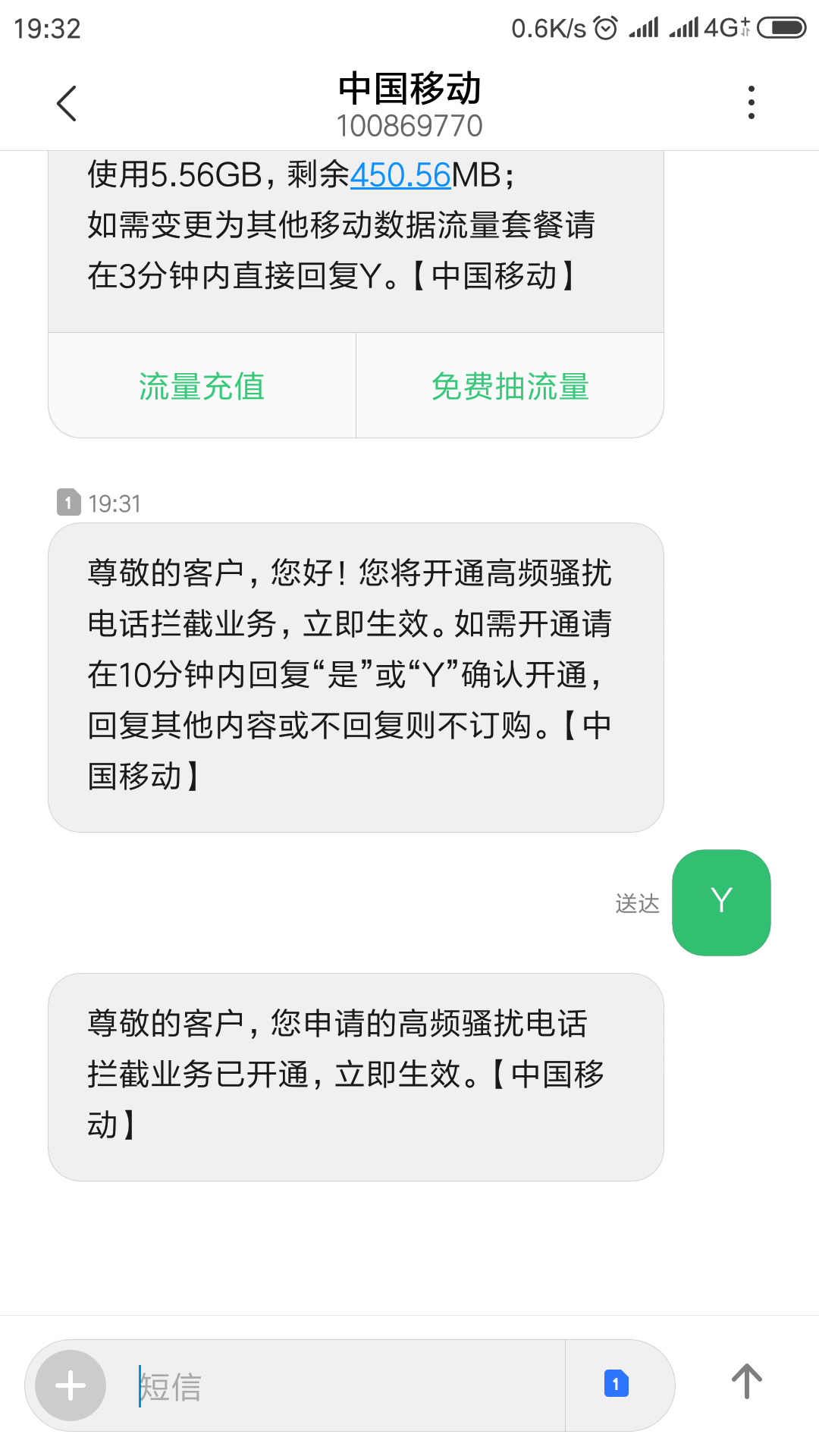Screen dimensions: 819x1456
Task: Select the 免费抽流量 button
Action: (x=510, y=386)
